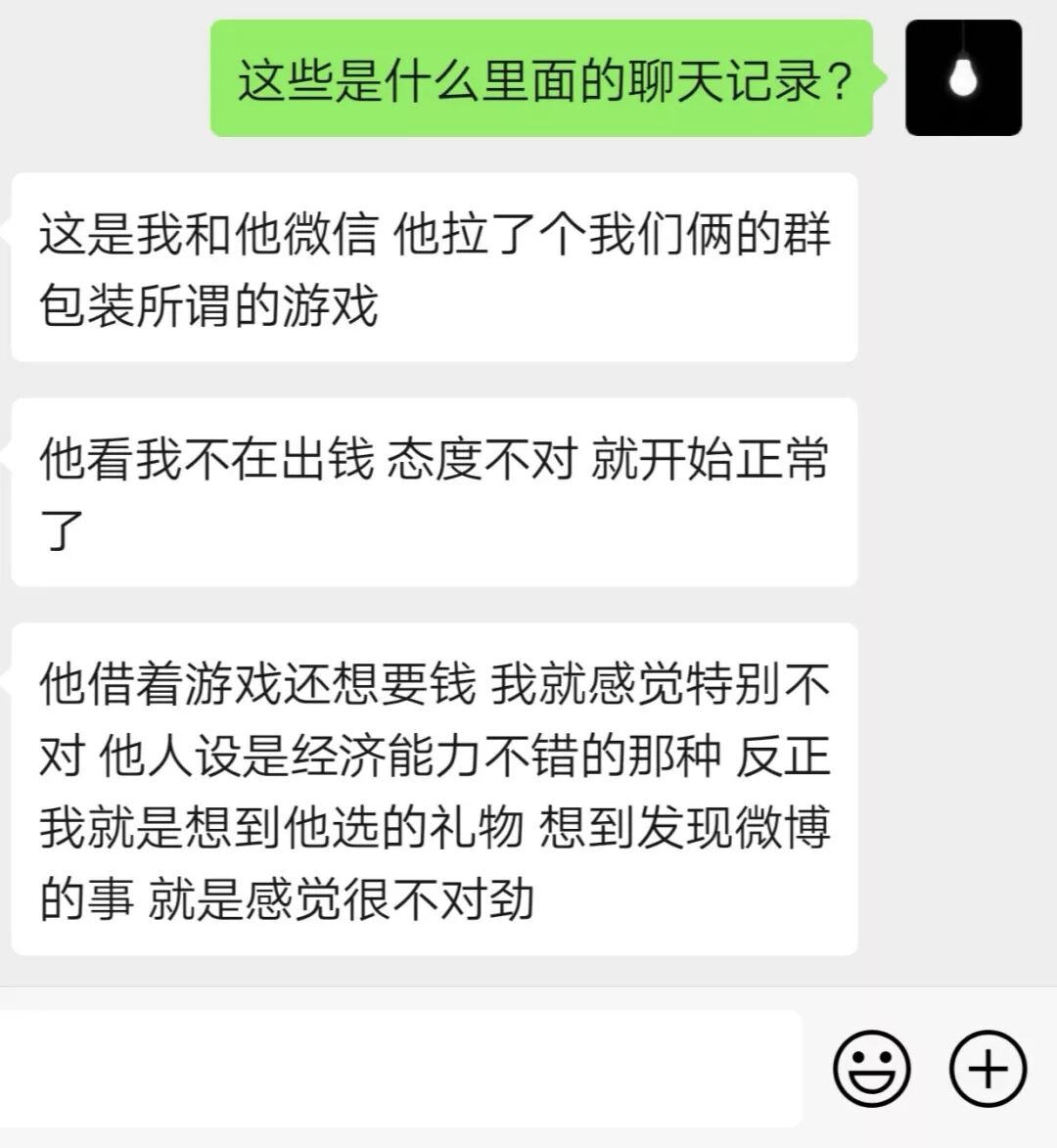The width and height of the screenshot is (1057, 1148).
Task: Open the emoji picker
Action: (x=871, y=1068)
